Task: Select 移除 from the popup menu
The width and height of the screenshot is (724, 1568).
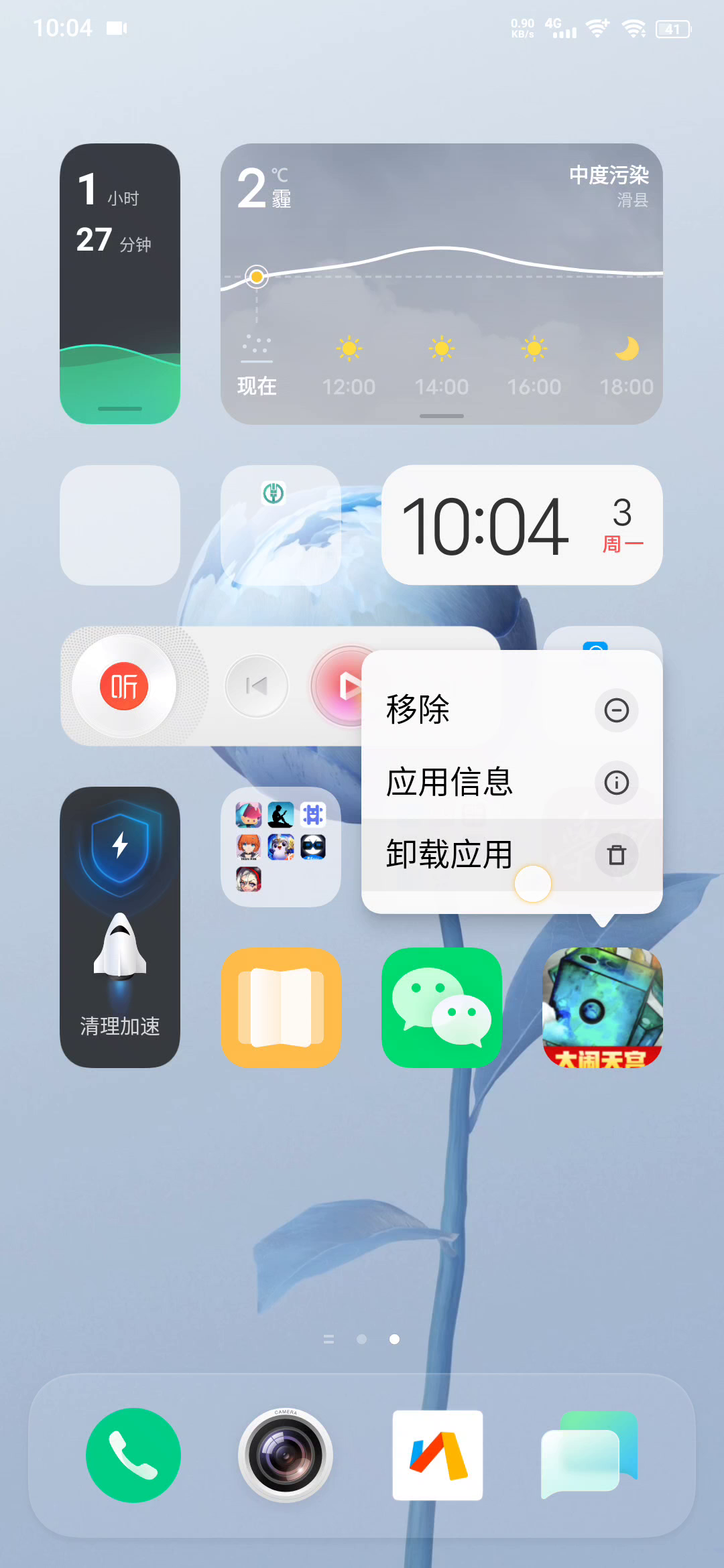Action: point(511,710)
